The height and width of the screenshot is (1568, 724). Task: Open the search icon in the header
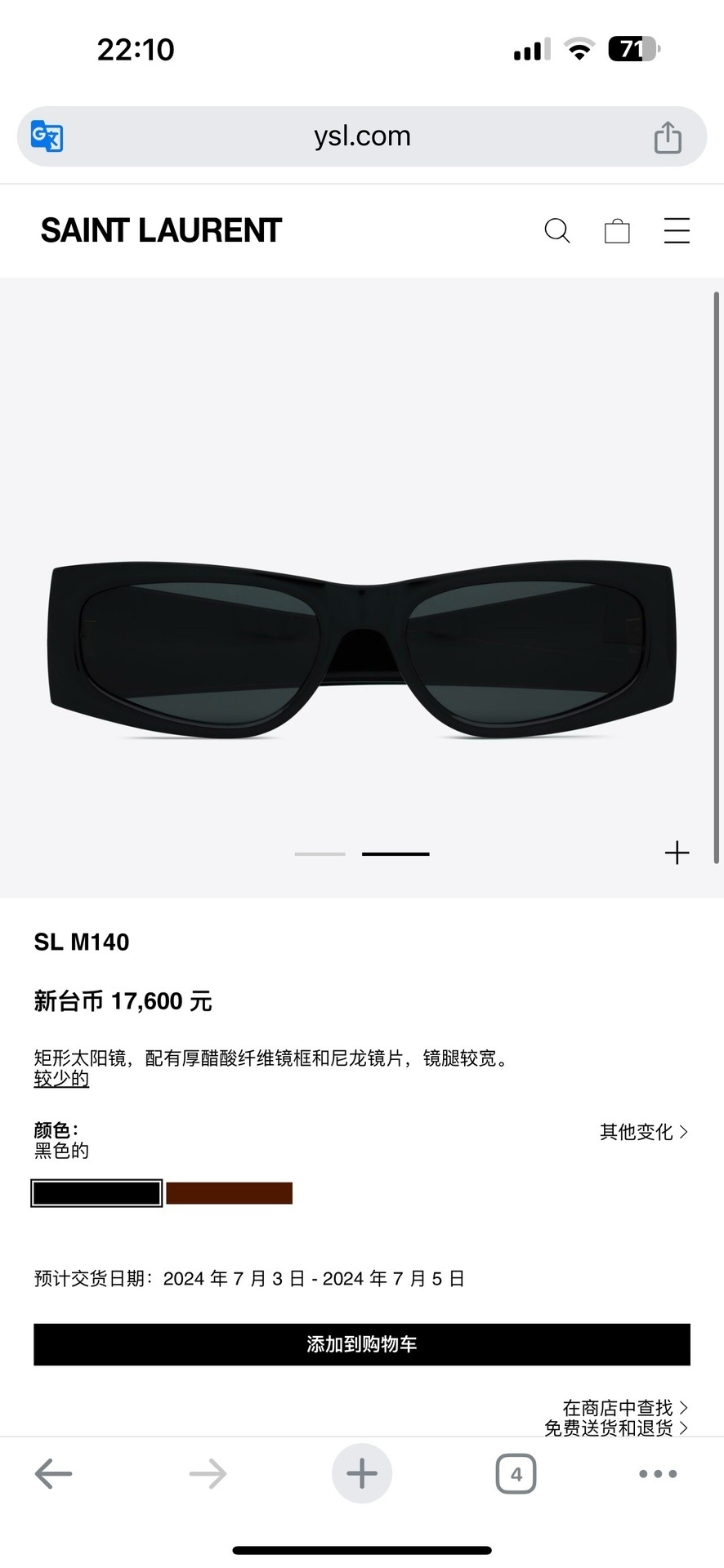tap(556, 231)
